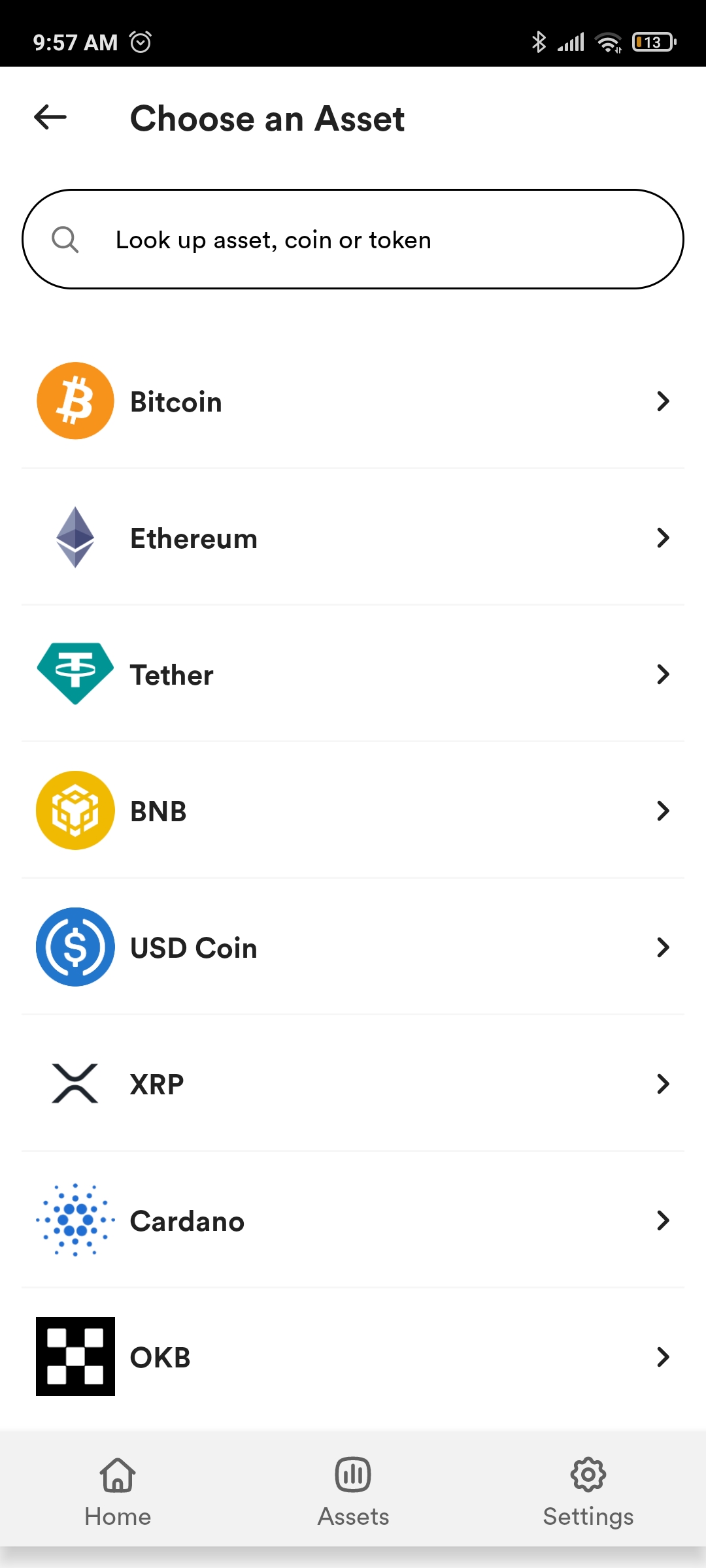The height and width of the screenshot is (1568, 706).
Task: Go back using the arrow icon
Action: [50, 118]
